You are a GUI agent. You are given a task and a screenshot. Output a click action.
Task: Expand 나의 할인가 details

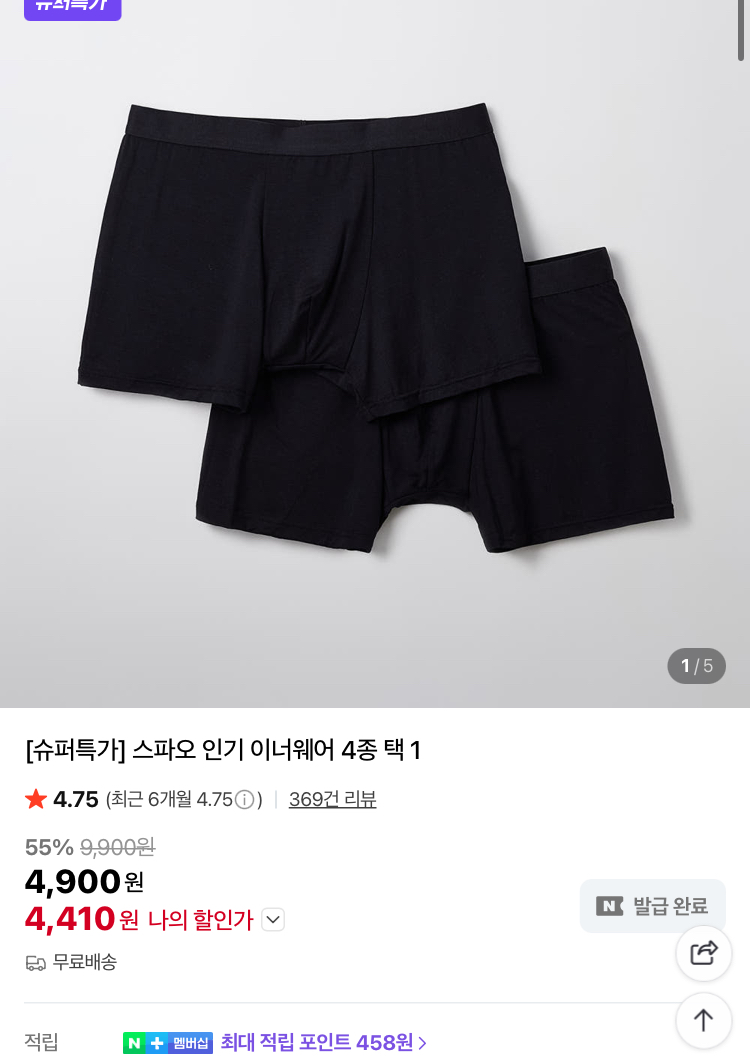click(273, 919)
